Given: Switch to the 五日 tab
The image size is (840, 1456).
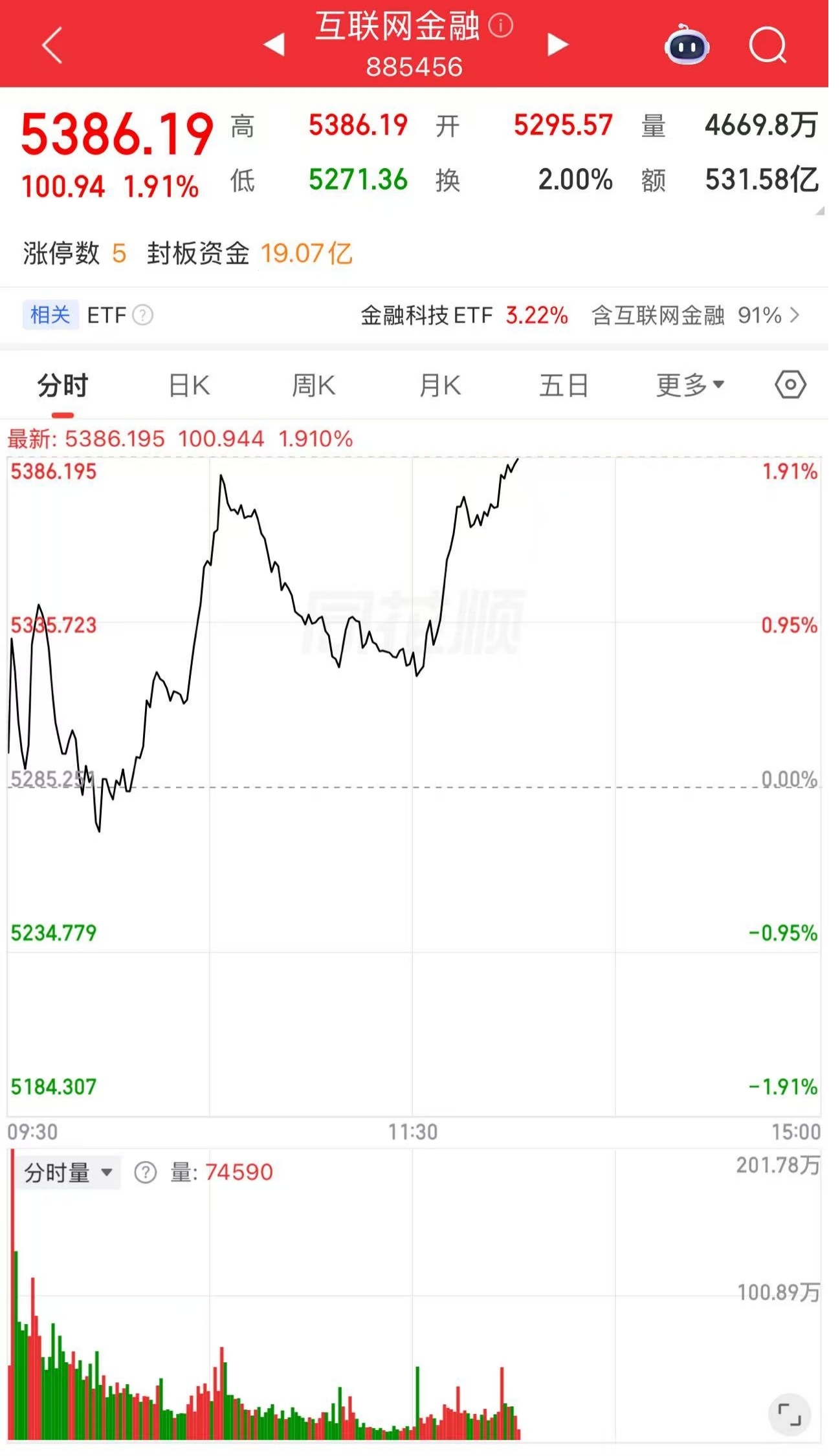Looking at the screenshot, I should (x=564, y=386).
